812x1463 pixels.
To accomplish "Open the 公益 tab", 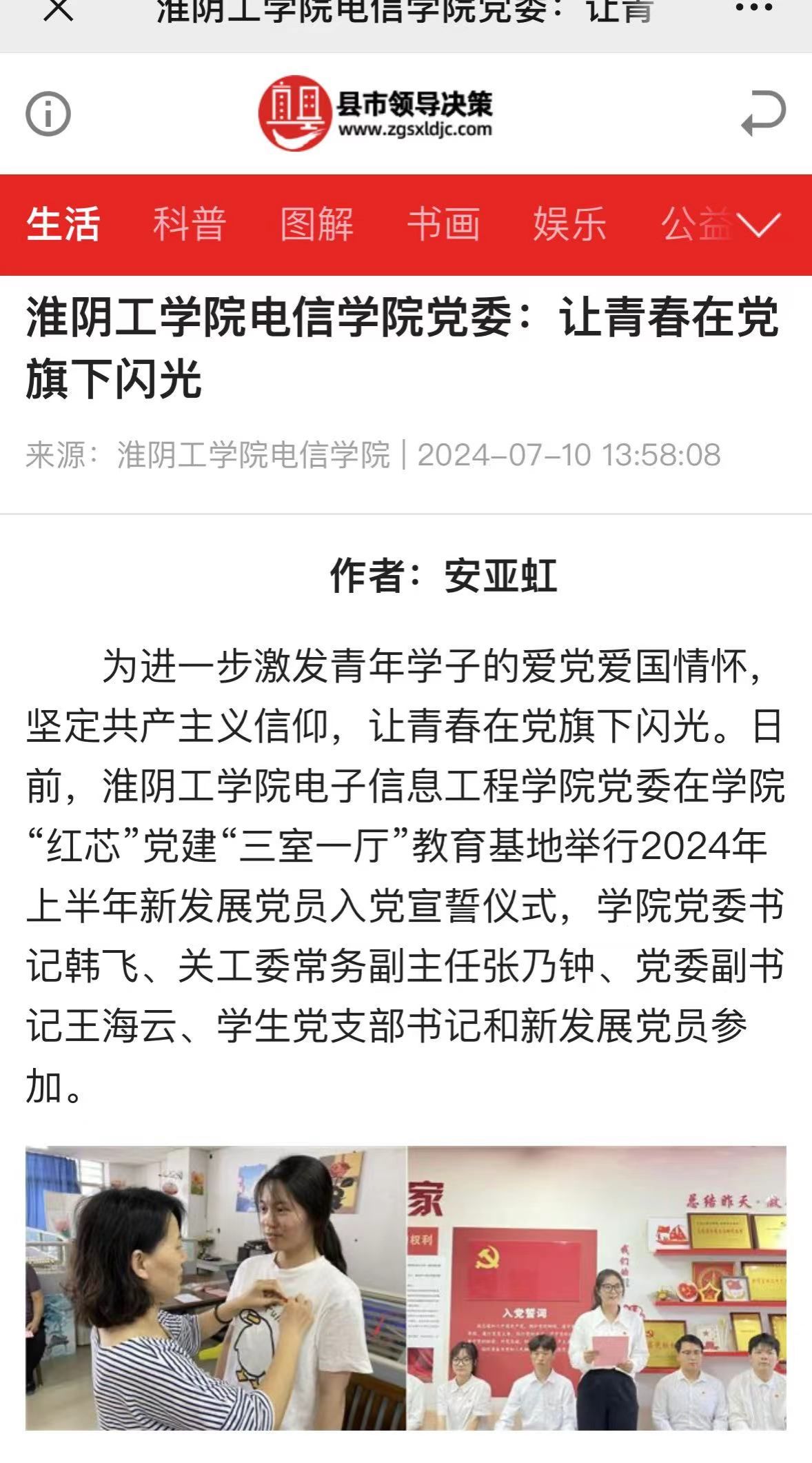I will 693,225.
